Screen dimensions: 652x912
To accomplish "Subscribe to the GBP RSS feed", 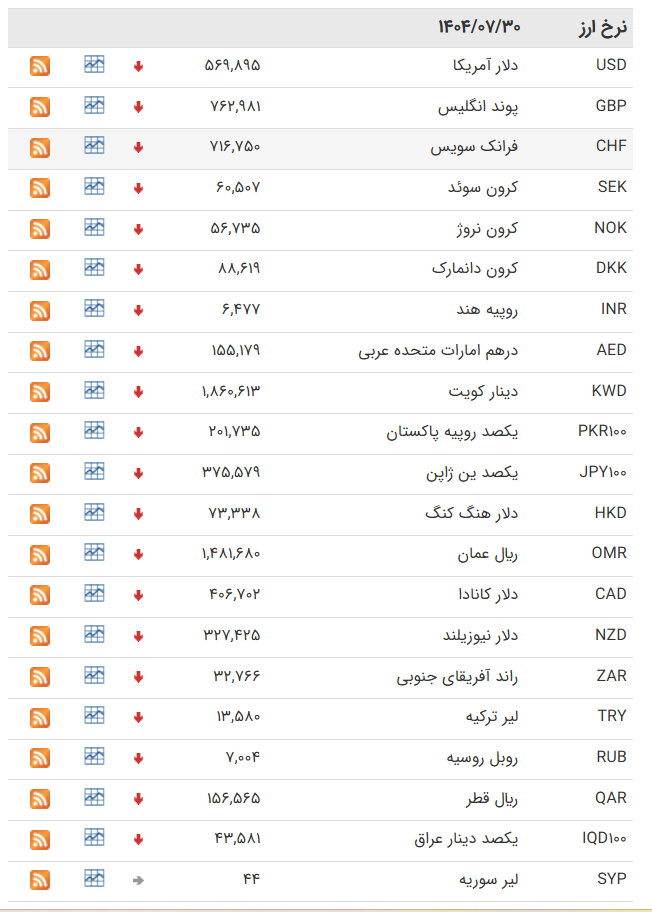I will pos(40,107).
